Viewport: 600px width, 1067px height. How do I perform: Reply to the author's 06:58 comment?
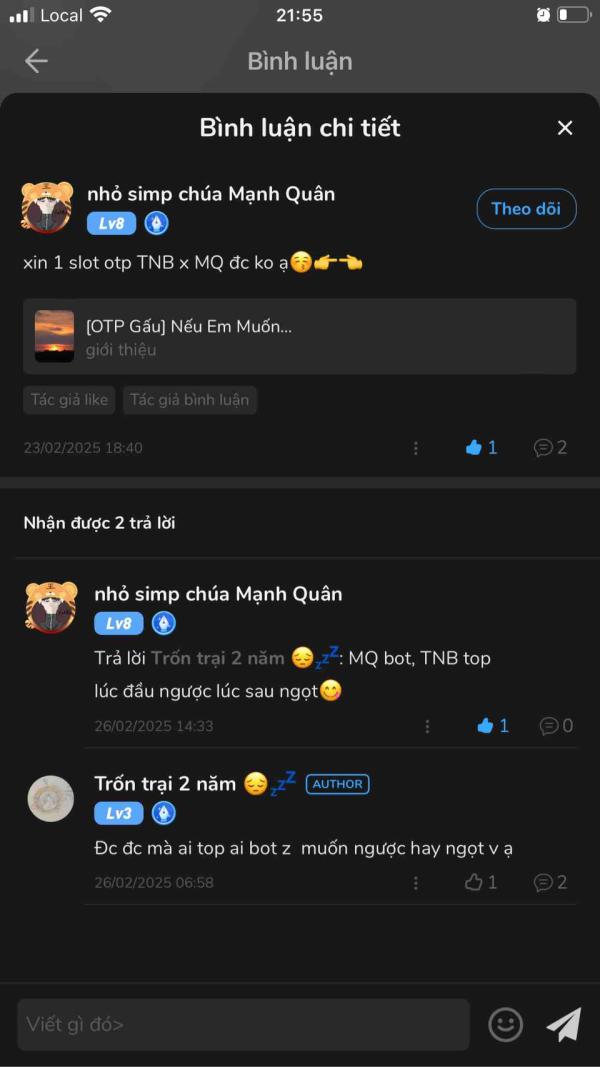[550, 883]
